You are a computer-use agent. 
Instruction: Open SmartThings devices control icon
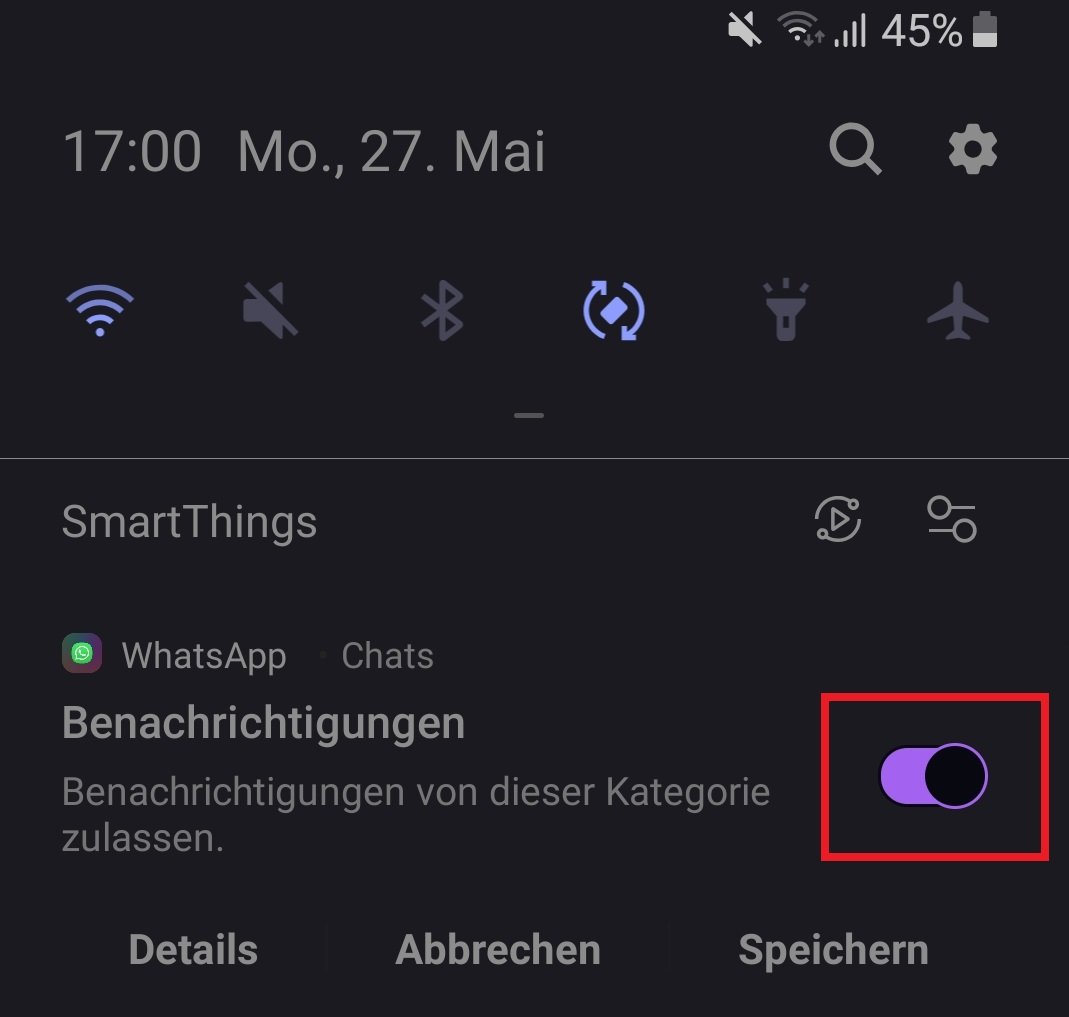pos(951,519)
